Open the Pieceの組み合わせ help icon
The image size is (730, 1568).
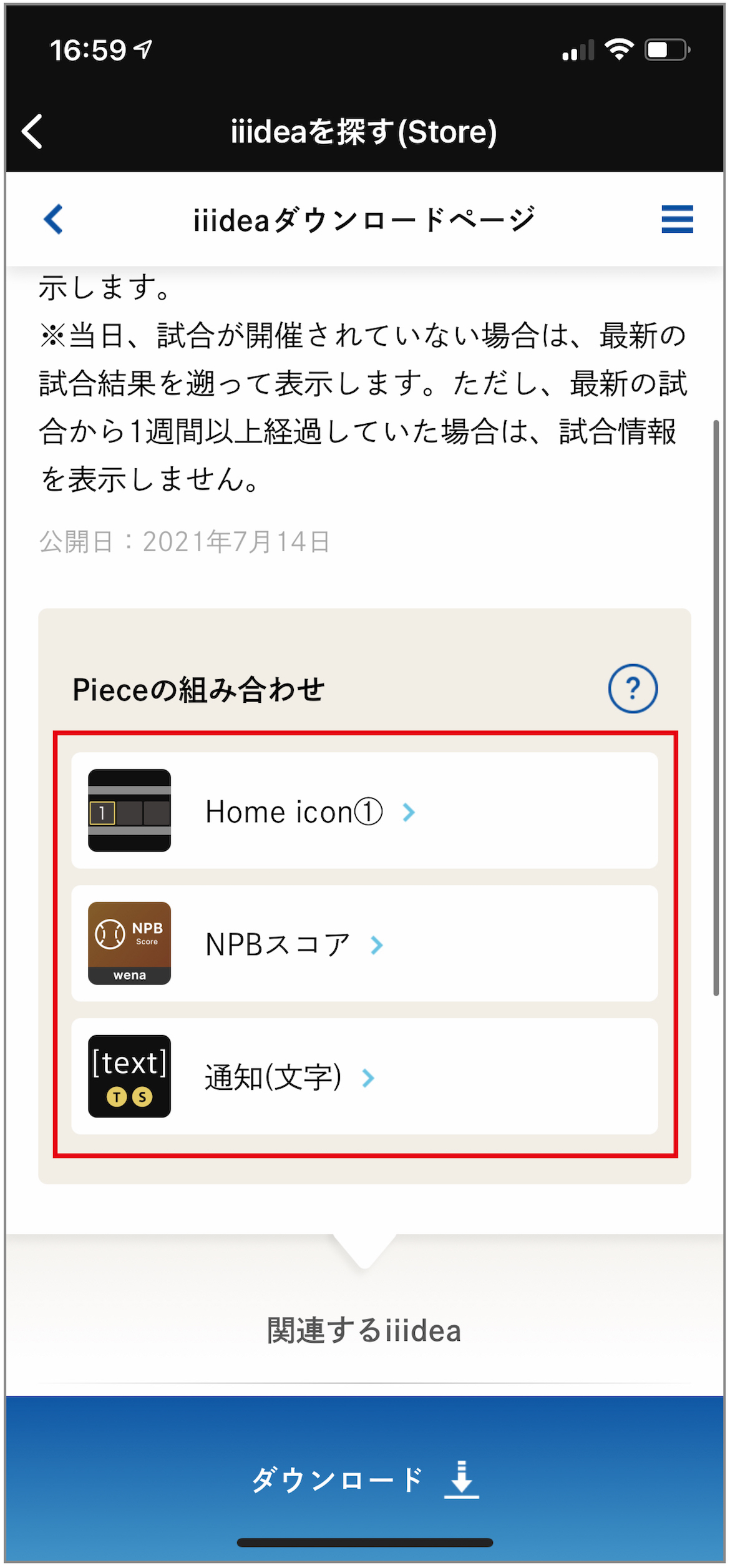(x=632, y=688)
